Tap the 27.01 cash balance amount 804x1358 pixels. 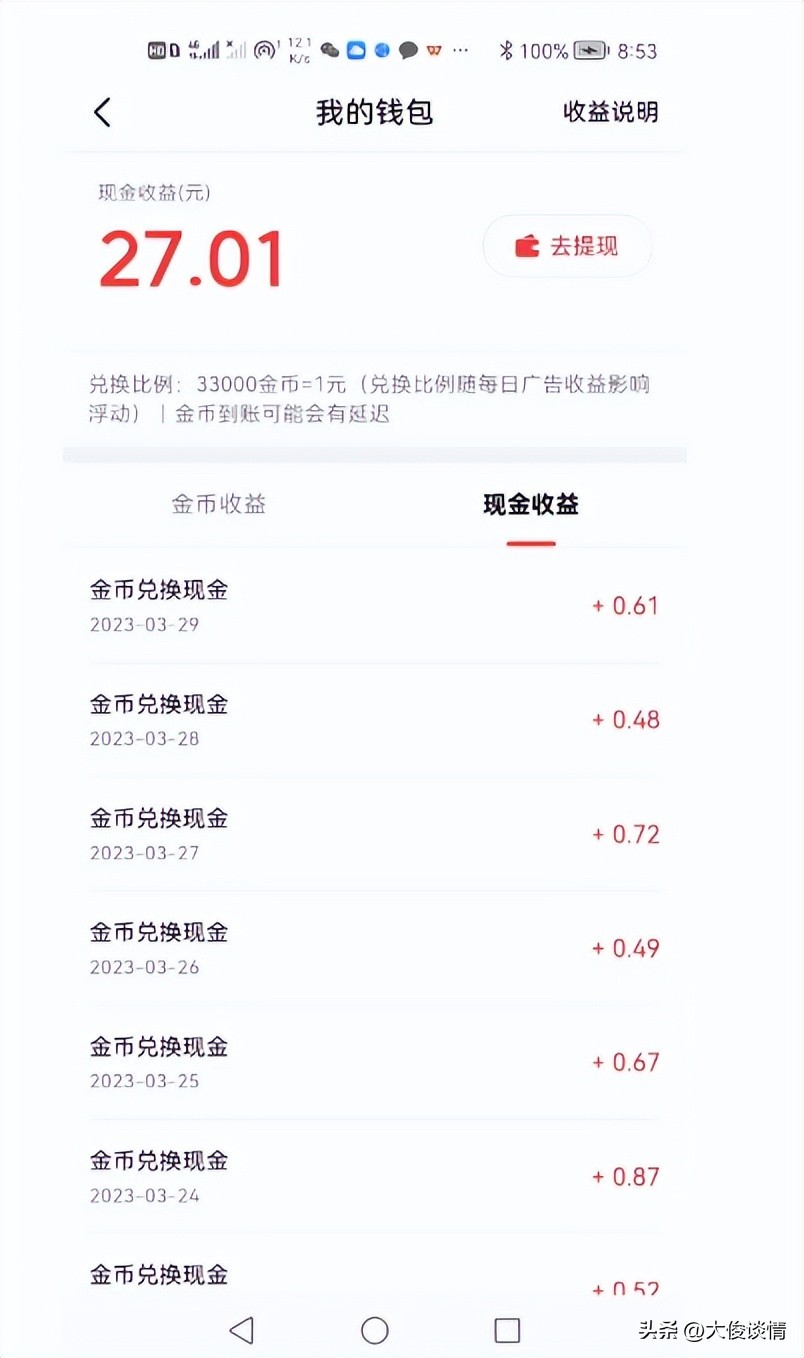coord(191,256)
